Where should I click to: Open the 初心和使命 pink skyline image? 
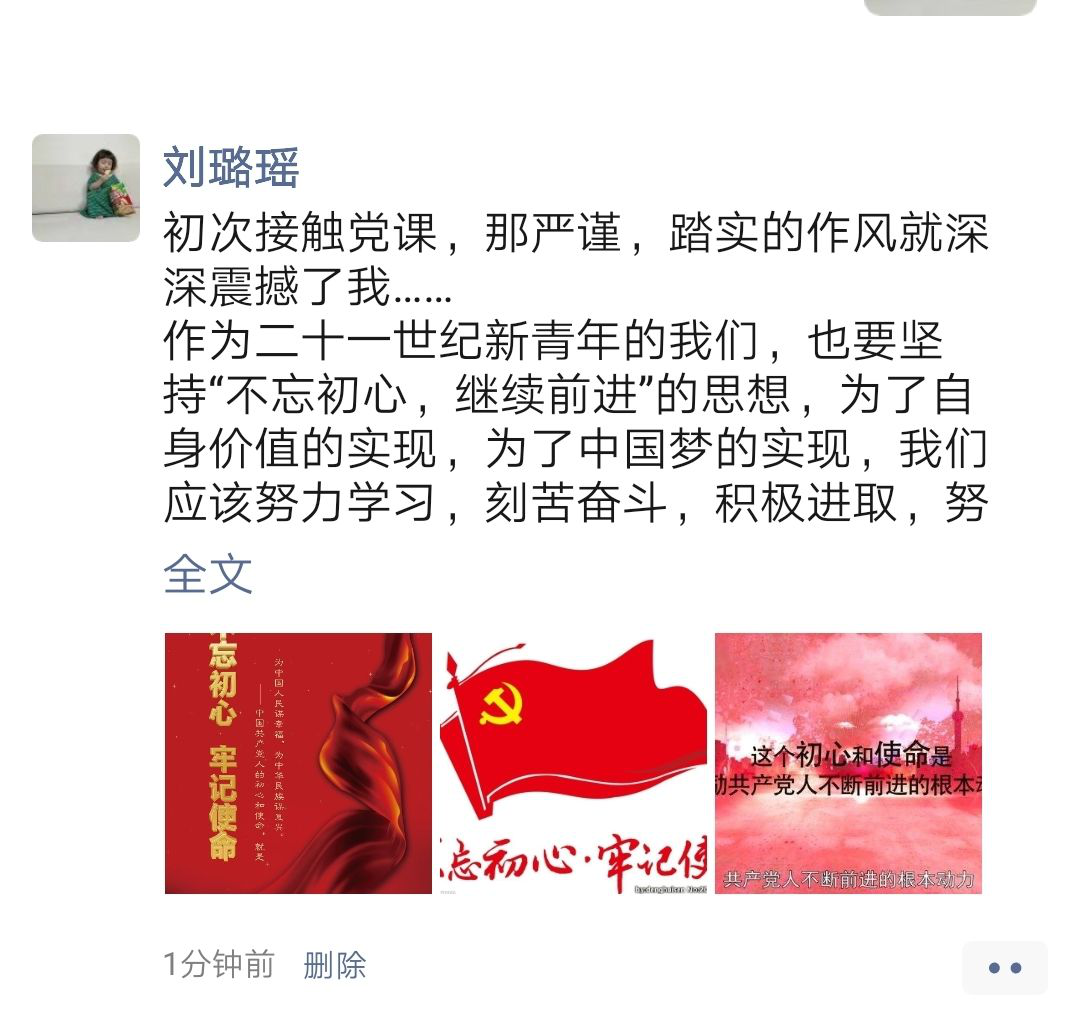point(848,763)
